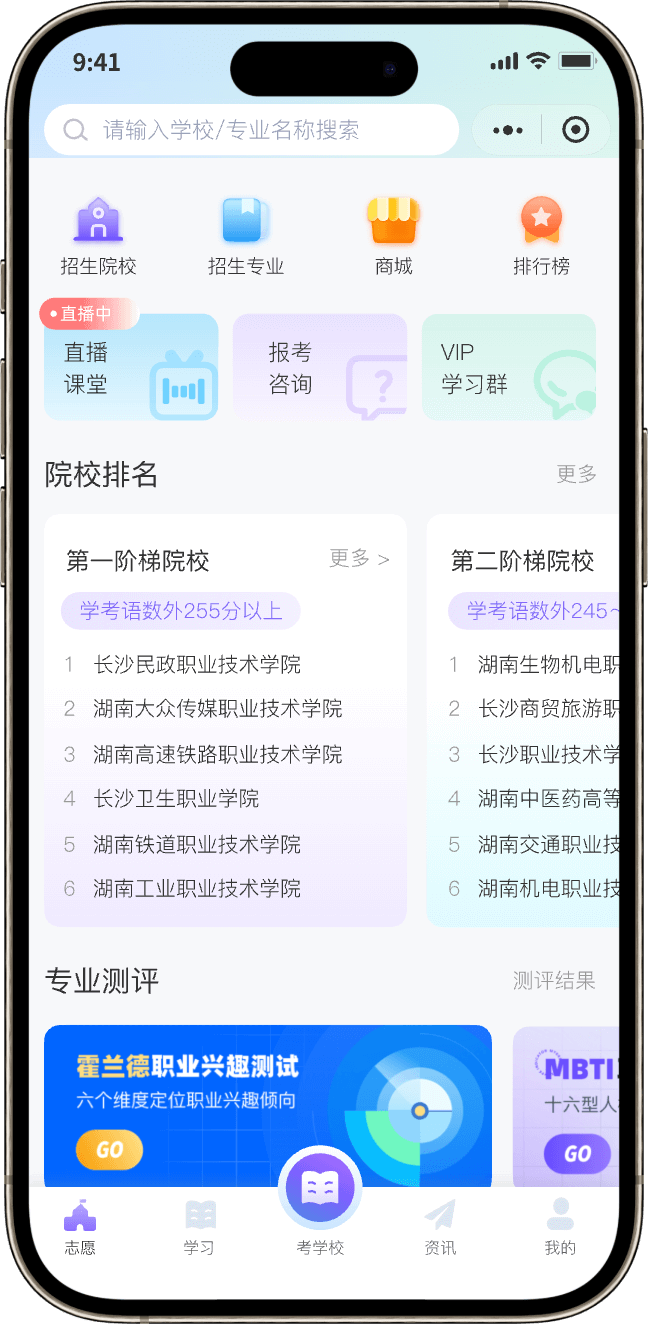View the 排行榜 rankings
The image size is (648, 1324).
click(541, 236)
